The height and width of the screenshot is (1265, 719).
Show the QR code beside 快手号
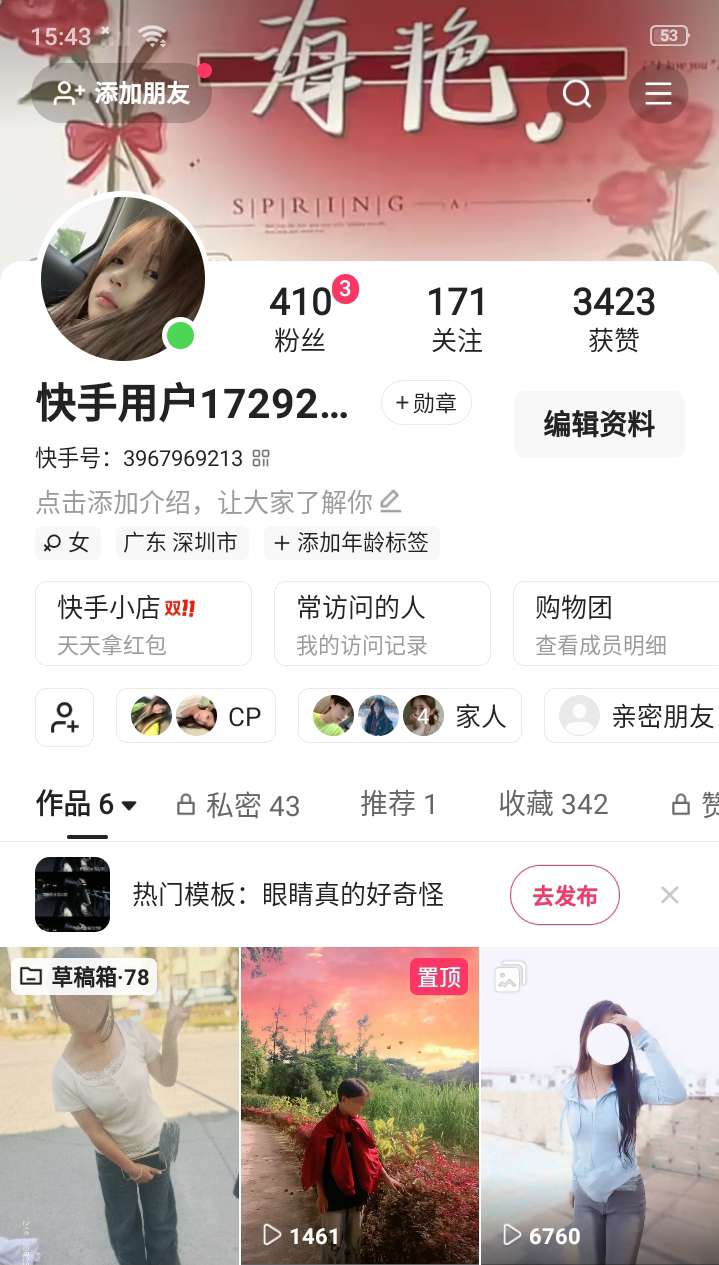tap(261, 459)
